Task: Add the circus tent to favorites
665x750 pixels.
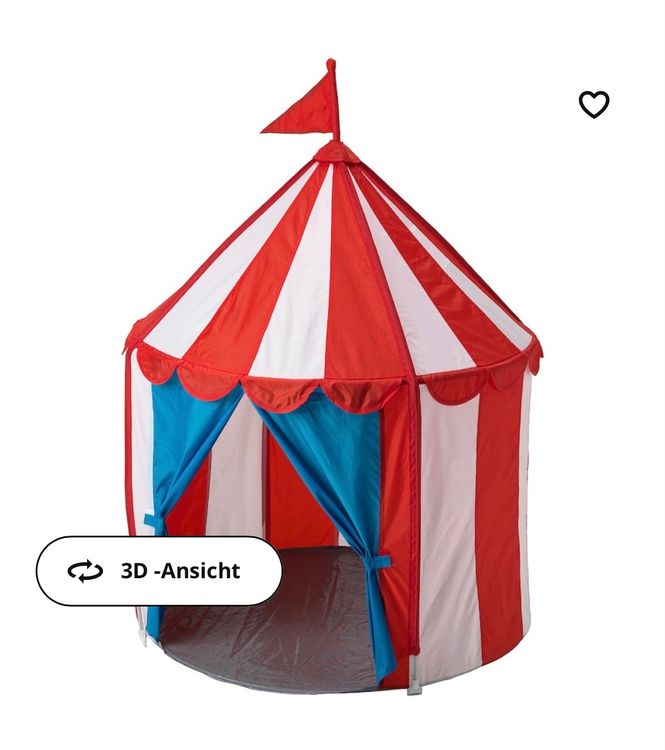Action: pos(594,104)
